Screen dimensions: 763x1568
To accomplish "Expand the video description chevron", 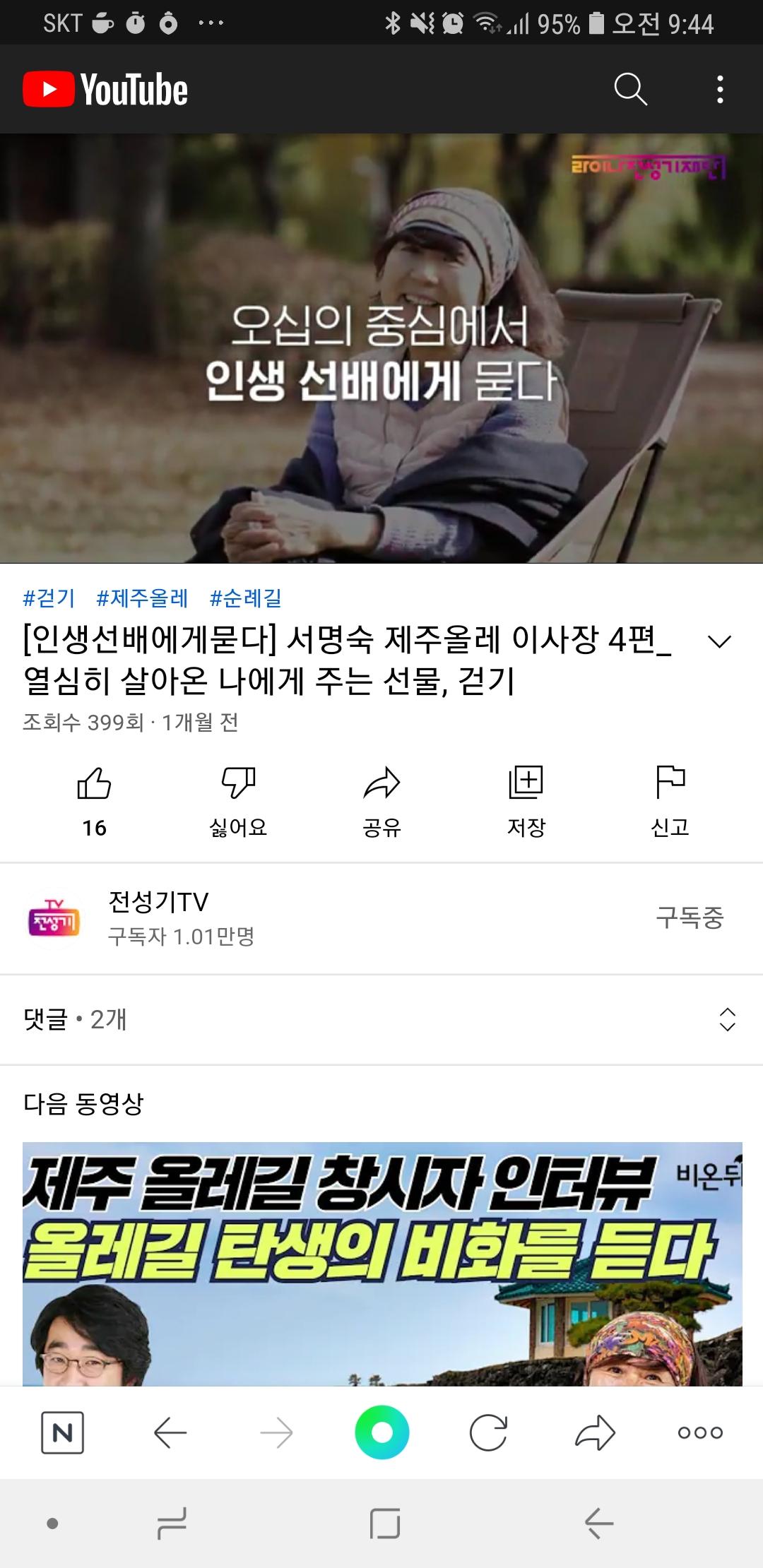I will pyautogui.click(x=719, y=641).
